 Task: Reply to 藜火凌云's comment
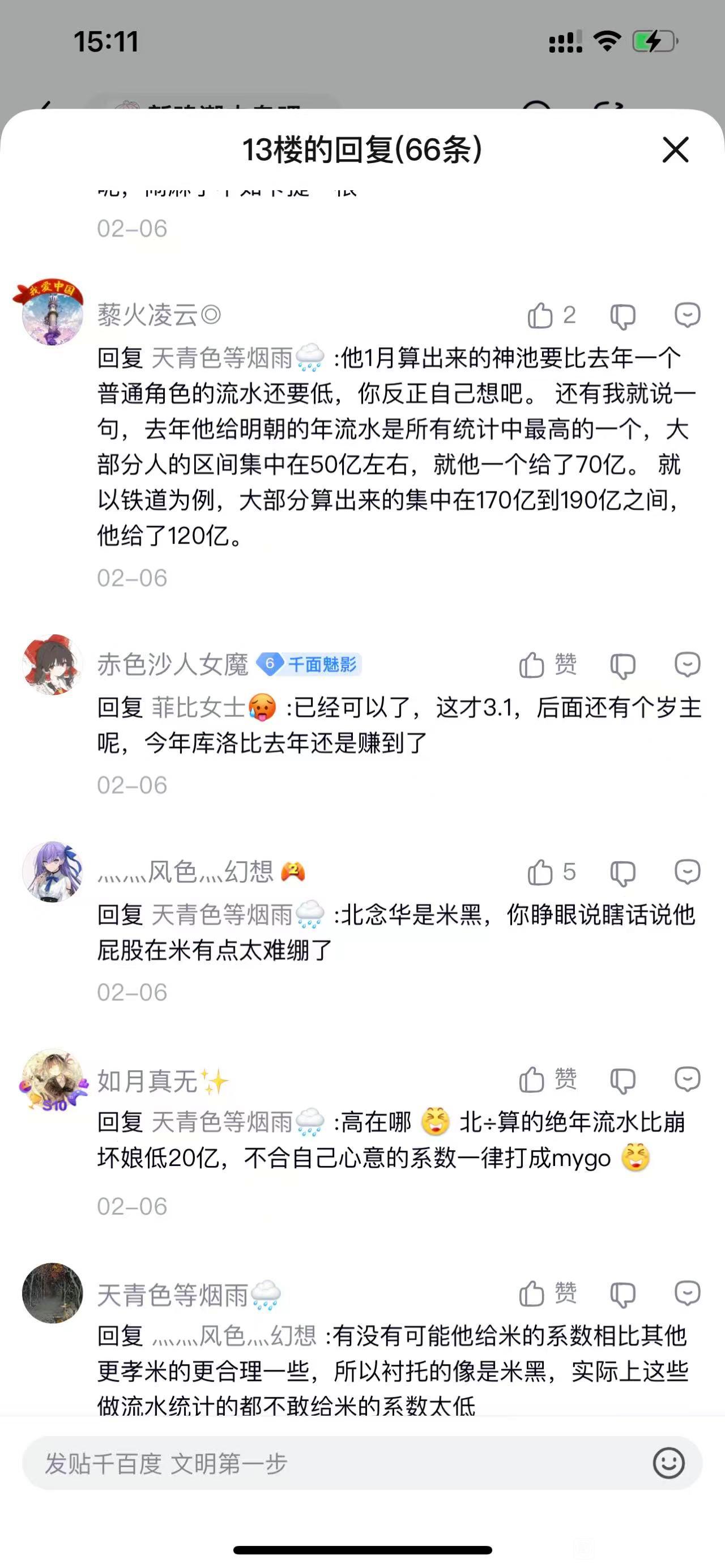pyautogui.click(x=687, y=315)
